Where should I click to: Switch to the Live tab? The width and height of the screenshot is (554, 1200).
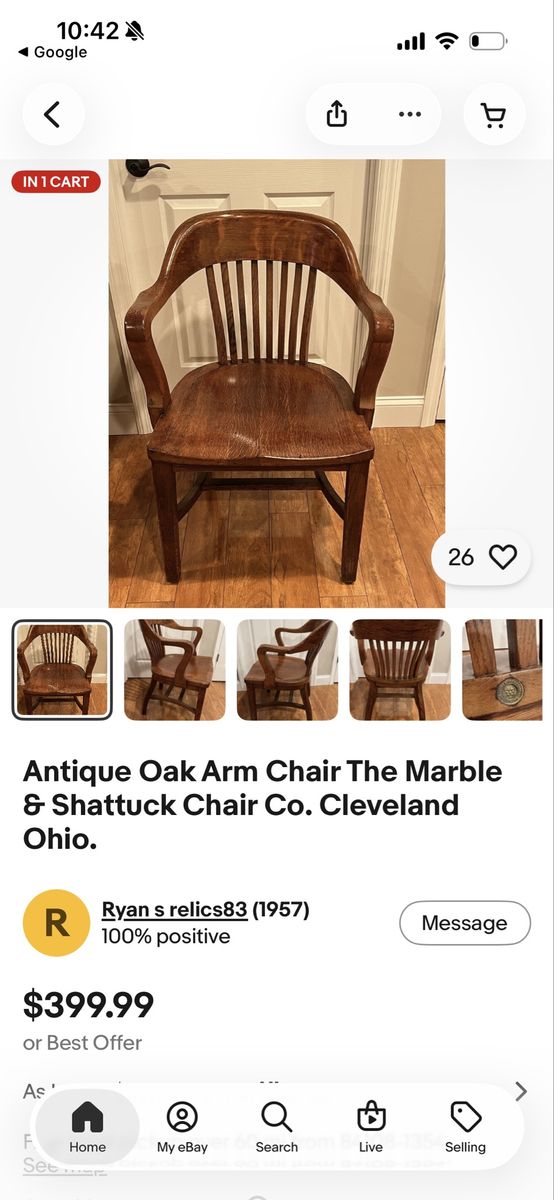tap(371, 1126)
